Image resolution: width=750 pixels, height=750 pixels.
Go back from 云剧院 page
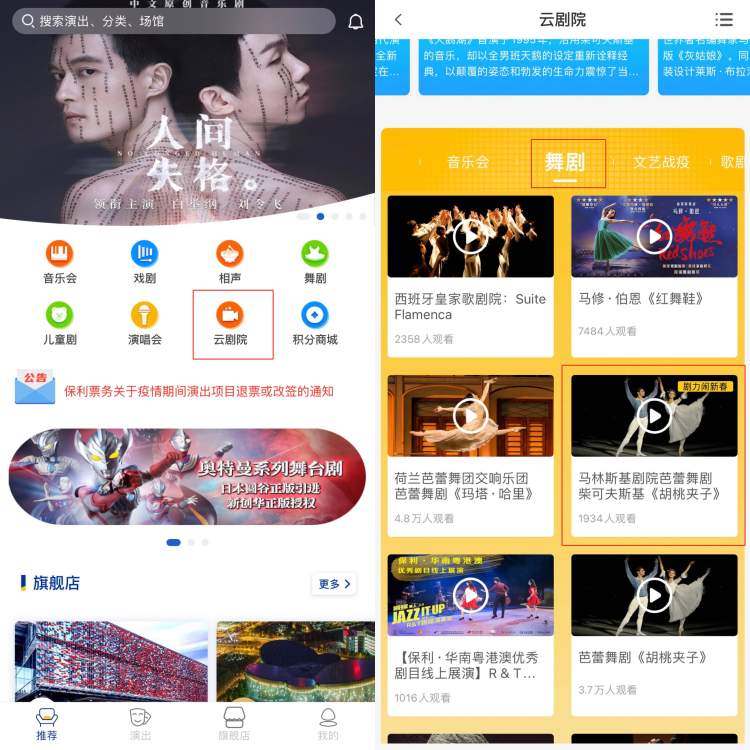(398, 19)
